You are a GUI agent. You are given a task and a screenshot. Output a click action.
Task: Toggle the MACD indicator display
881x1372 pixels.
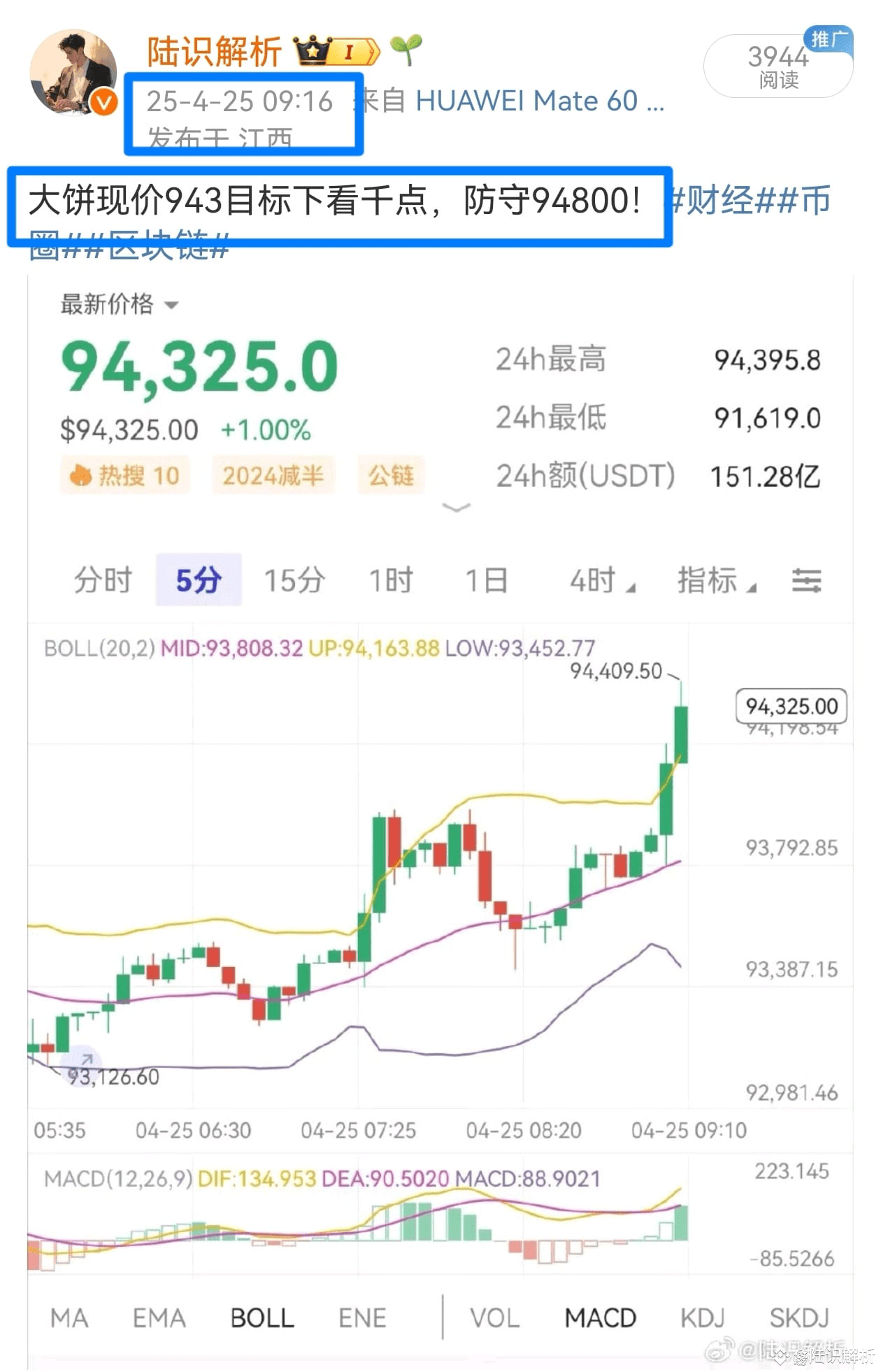[x=601, y=1317]
